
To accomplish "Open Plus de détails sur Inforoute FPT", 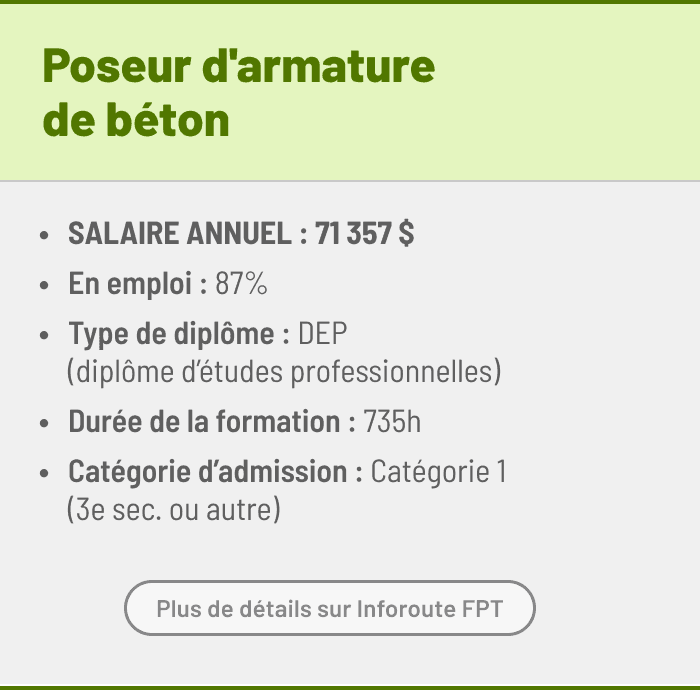I will coord(329,608).
